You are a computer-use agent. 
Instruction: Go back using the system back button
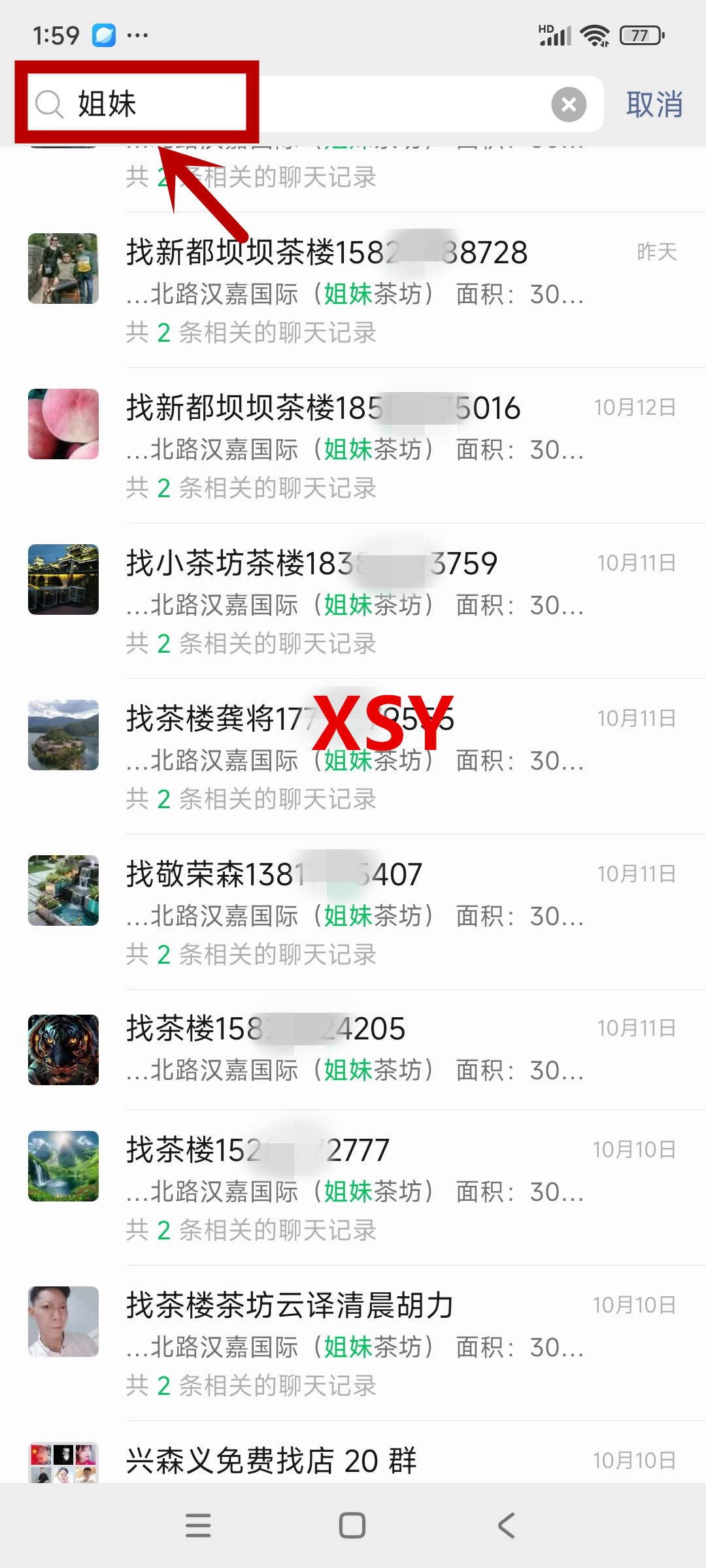click(x=507, y=1526)
